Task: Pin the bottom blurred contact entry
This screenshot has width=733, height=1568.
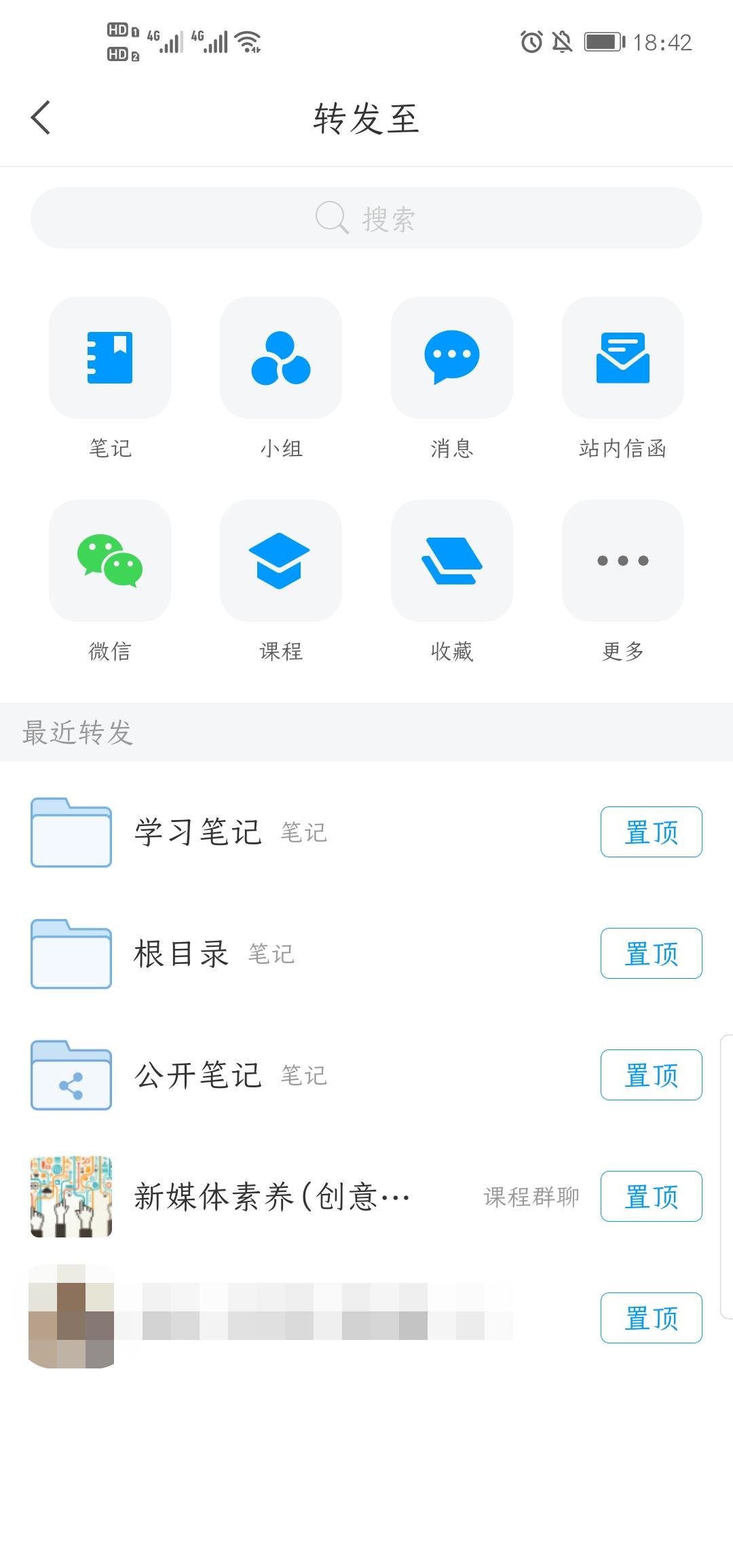Action: 650,1318
